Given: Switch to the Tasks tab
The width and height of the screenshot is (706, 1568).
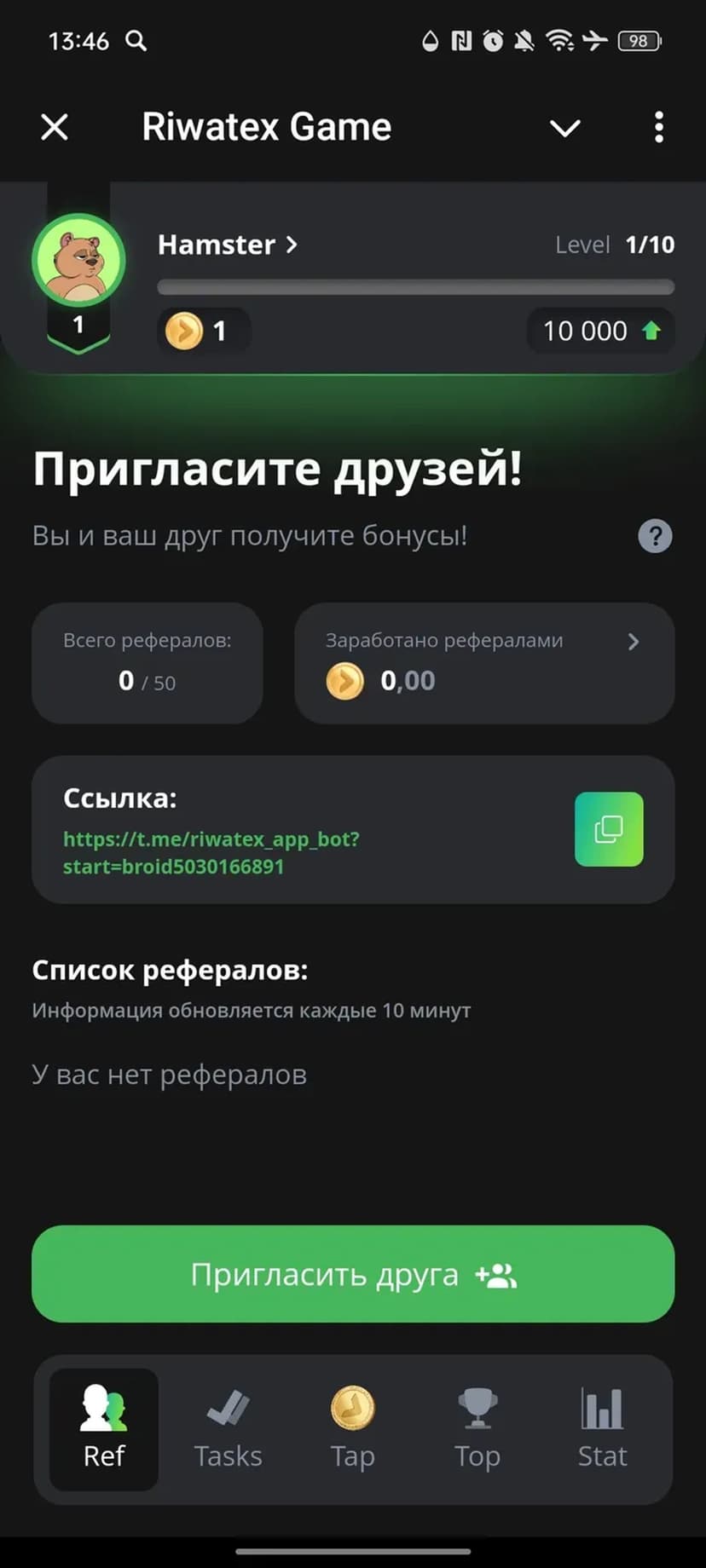Looking at the screenshot, I should 228,1428.
